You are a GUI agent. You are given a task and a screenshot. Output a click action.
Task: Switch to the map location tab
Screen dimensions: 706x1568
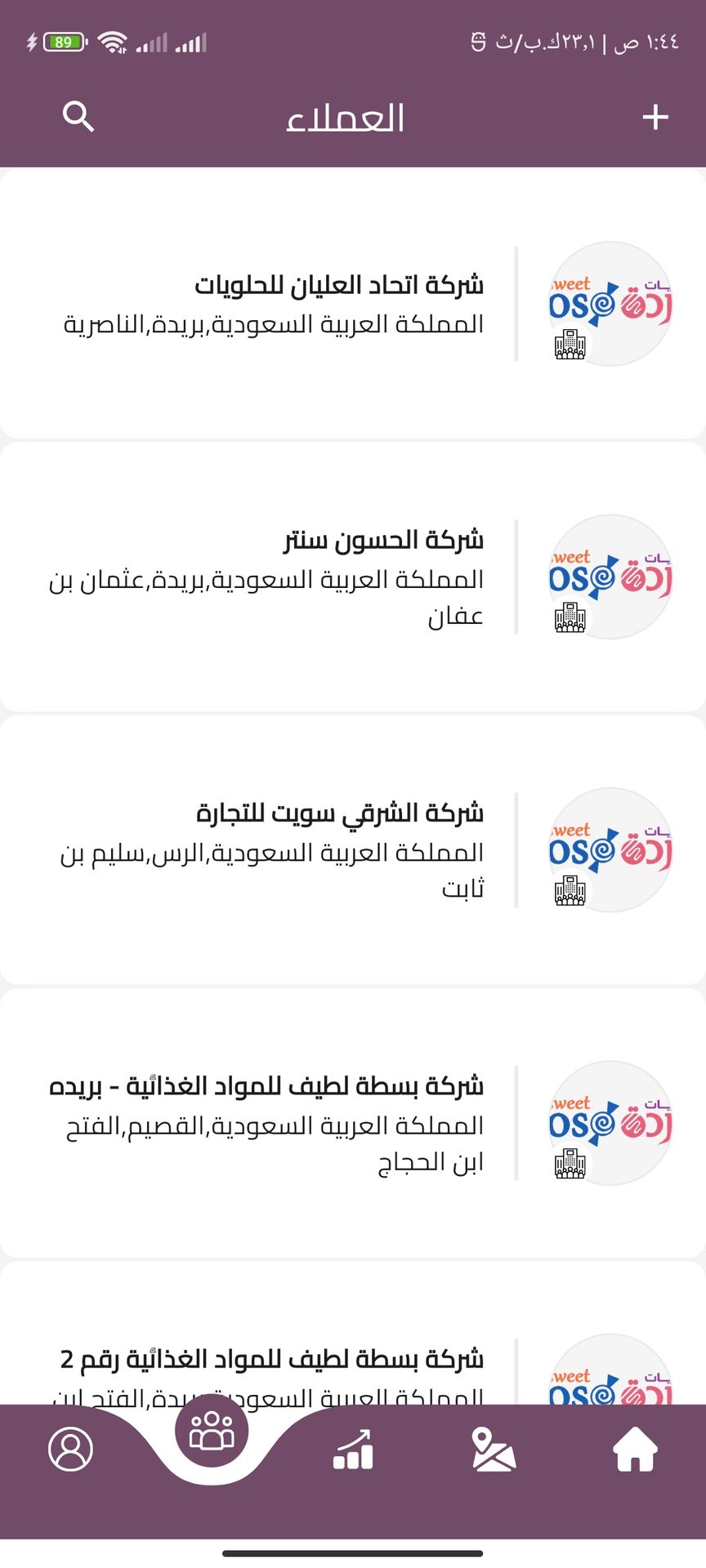click(x=494, y=1451)
